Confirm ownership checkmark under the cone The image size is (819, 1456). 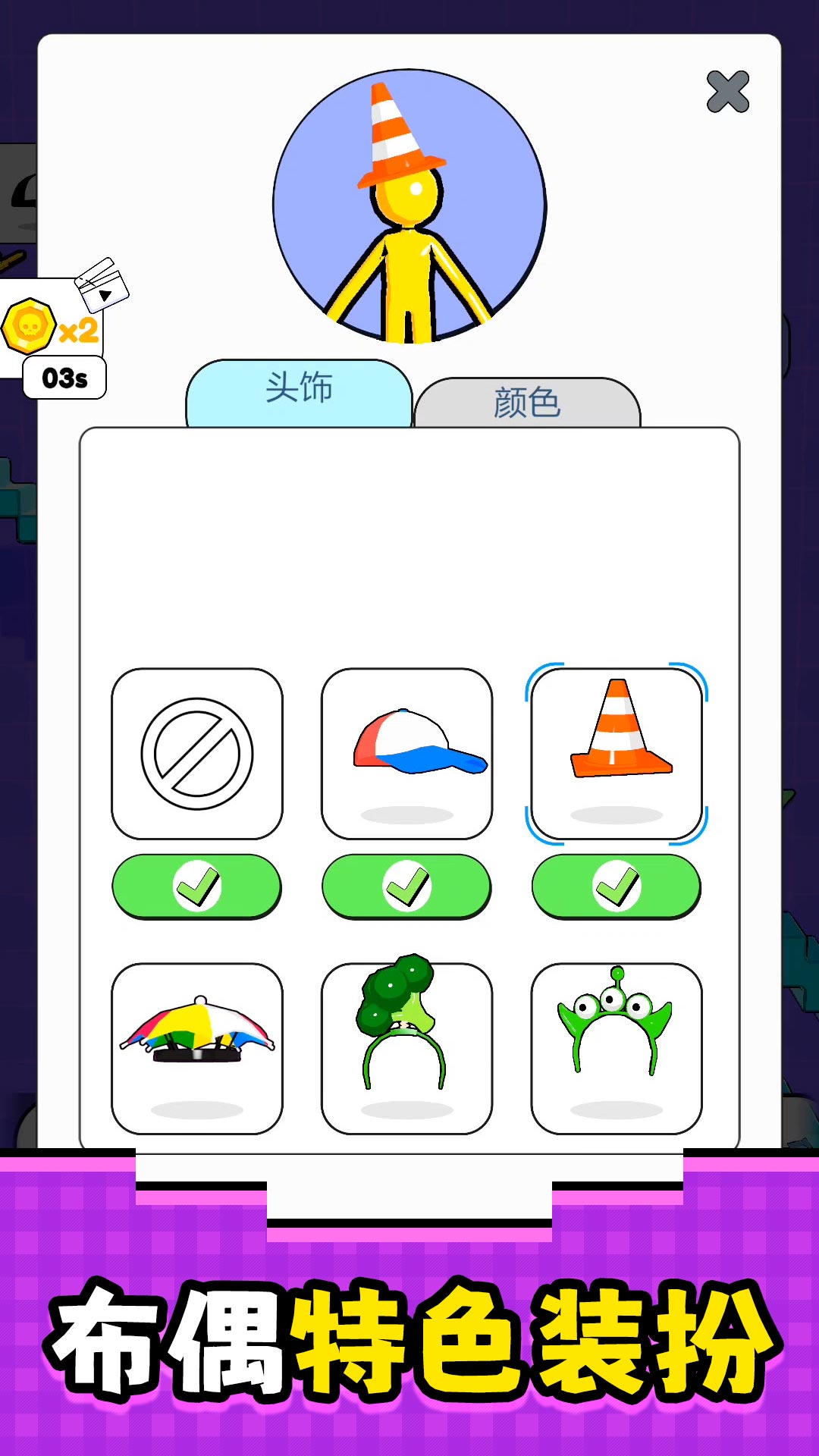pyautogui.click(x=616, y=886)
